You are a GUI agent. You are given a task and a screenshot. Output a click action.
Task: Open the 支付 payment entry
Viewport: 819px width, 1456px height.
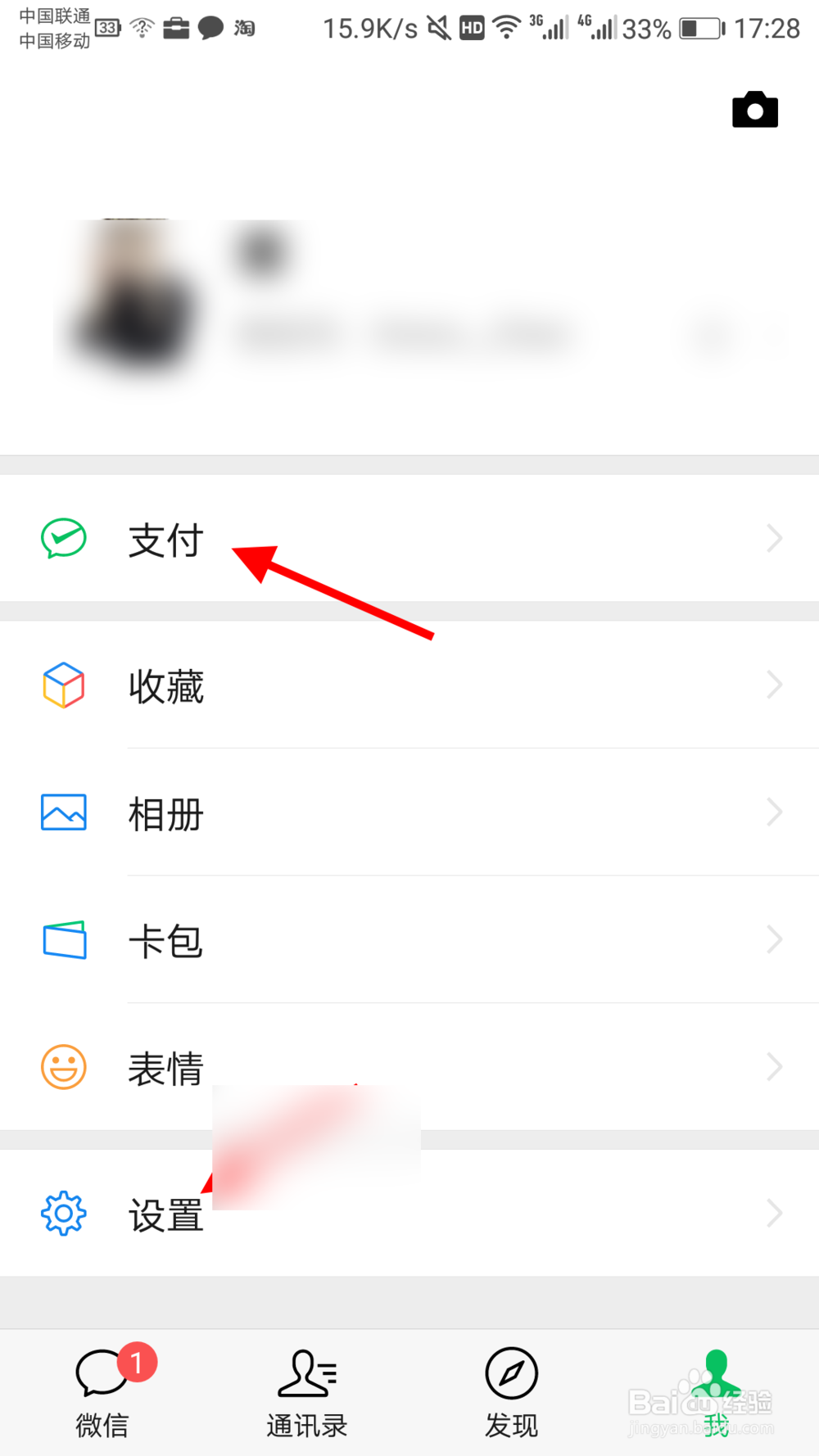(165, 540)
